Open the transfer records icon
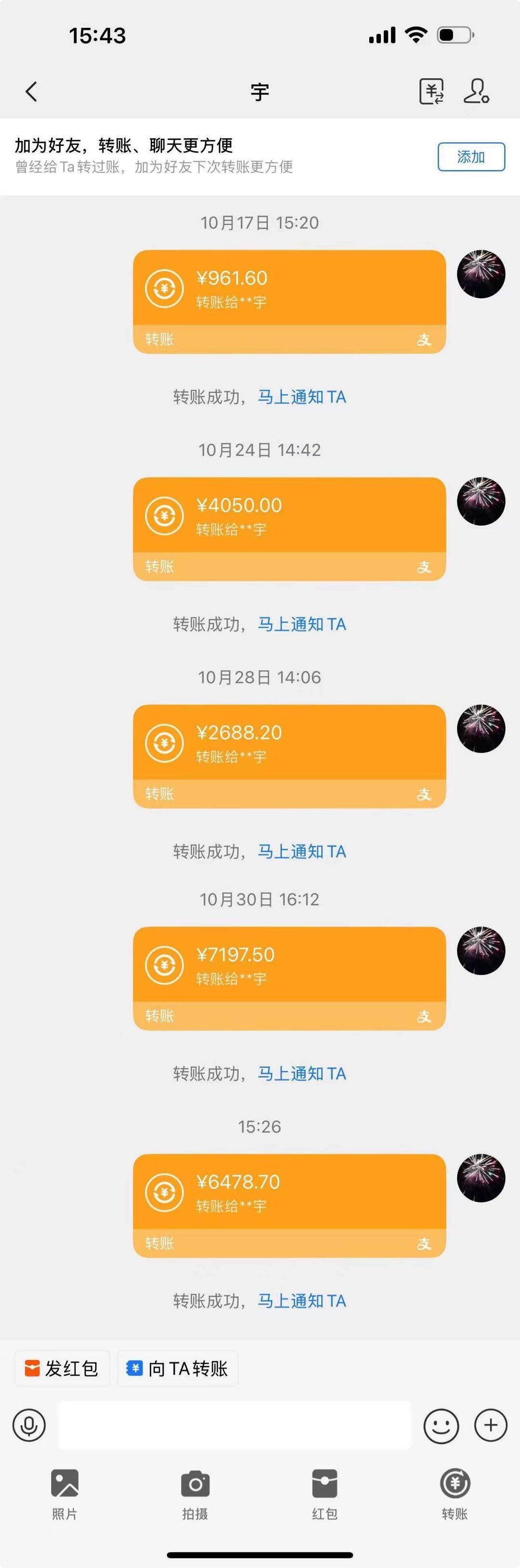The image size is (520, 1568). (431, 92)
